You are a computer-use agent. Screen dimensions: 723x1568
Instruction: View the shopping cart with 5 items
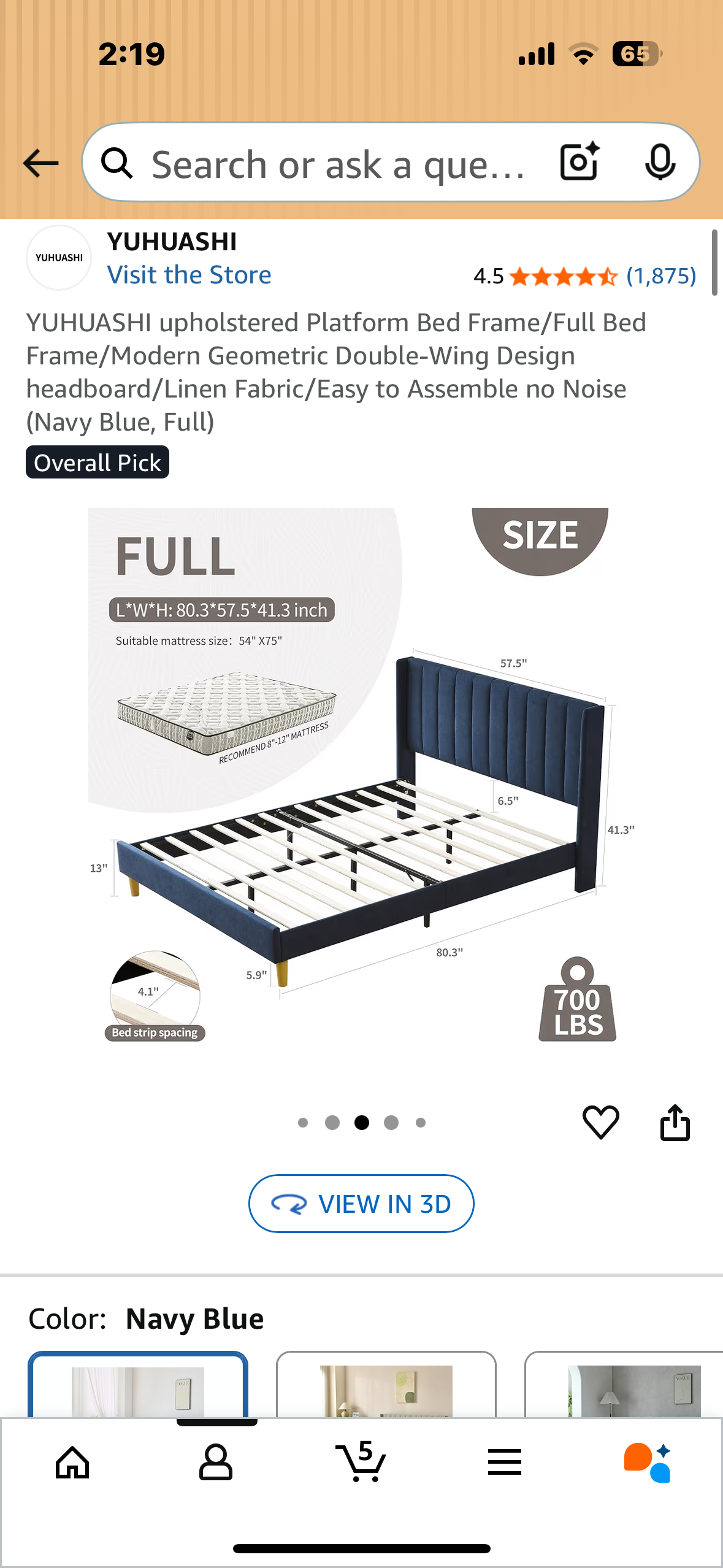pos(361,1463)
